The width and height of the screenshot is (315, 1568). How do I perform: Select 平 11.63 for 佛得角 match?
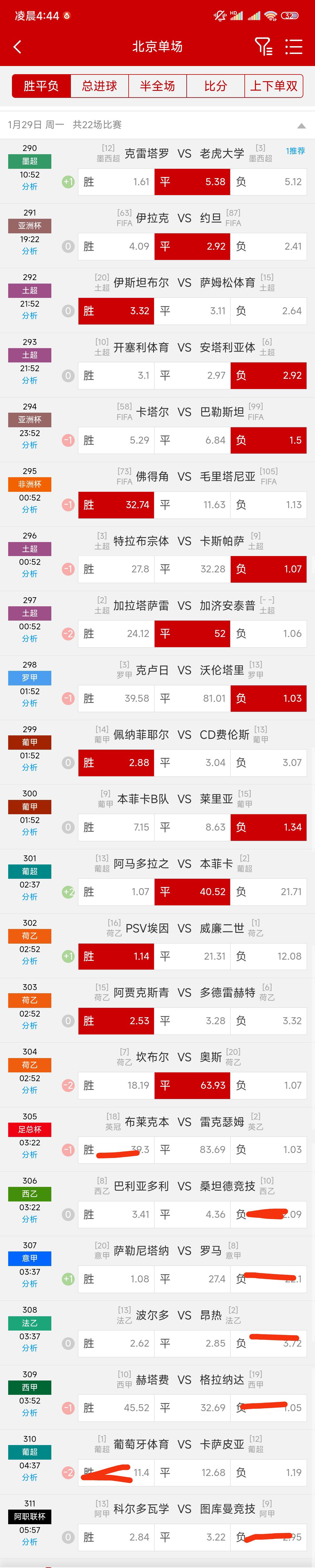coord(192,505)
